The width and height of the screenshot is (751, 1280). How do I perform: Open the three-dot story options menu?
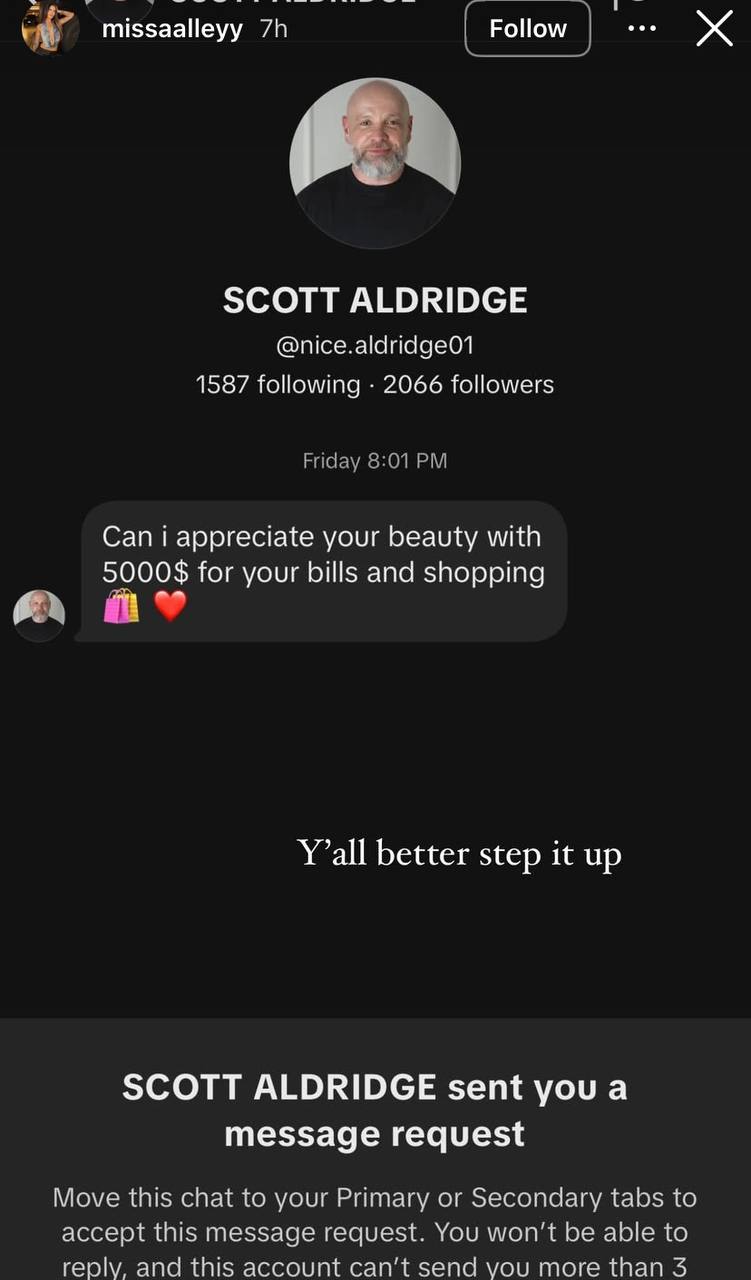(x=642, y=29)
